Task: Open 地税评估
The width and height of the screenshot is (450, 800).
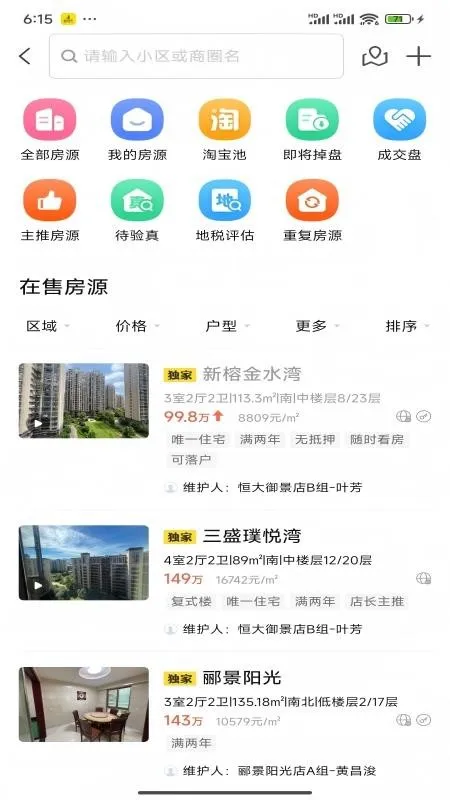Action: coord(224,211)
